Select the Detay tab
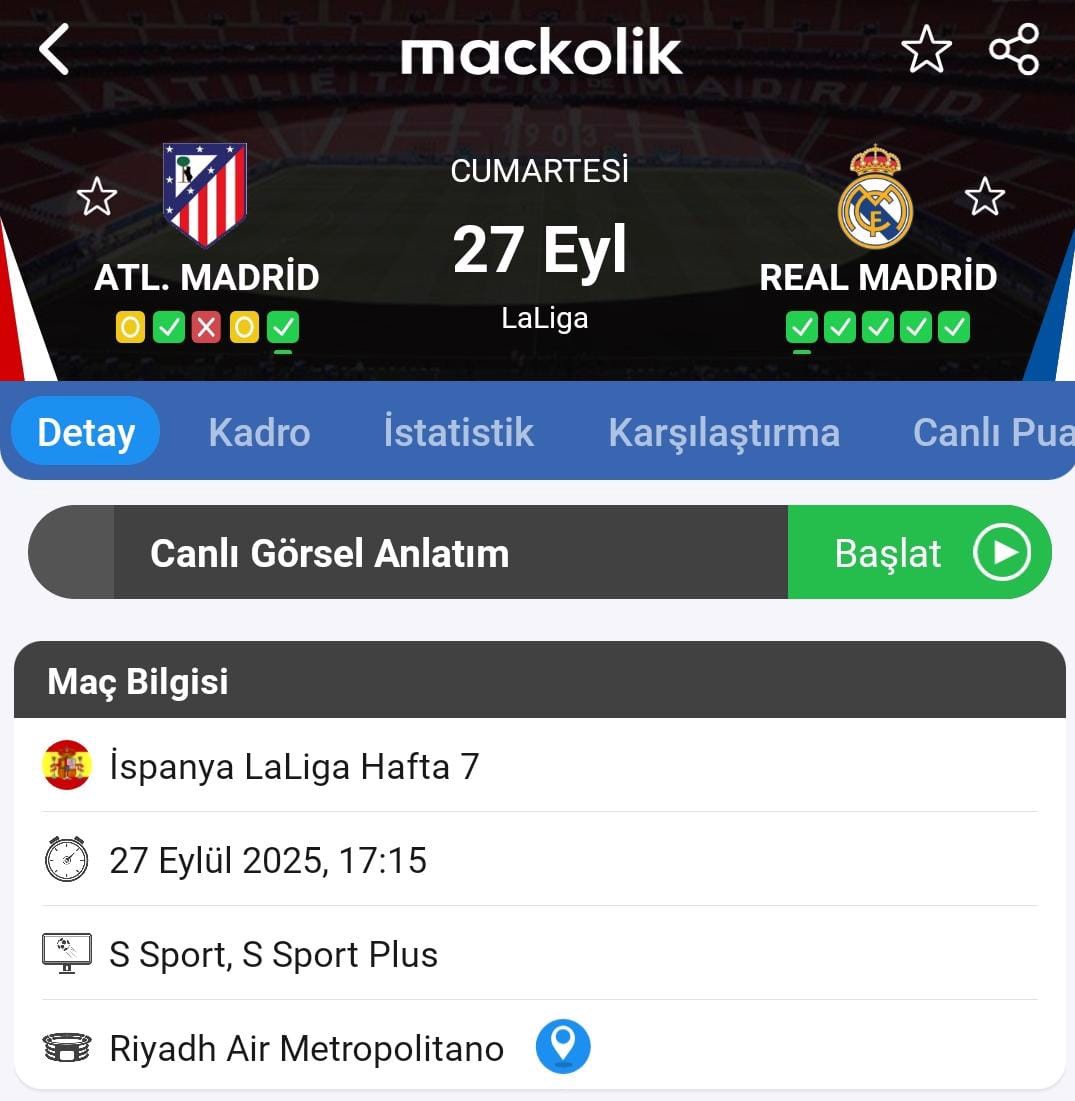Viewport: 1075px width, 1101px height. (86, 432)
